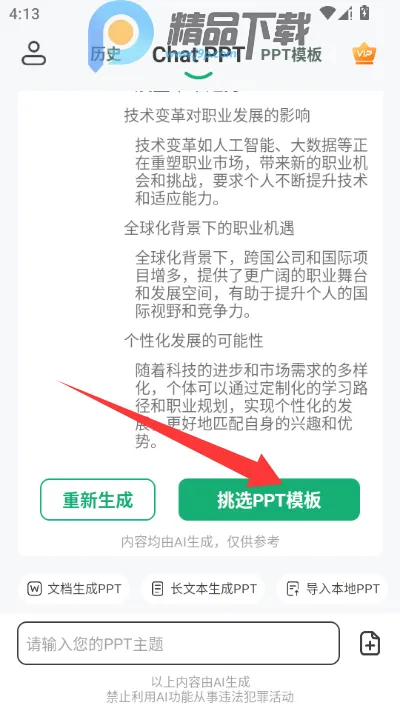
Task: Switch to the 历史 tab
Action: click(x=105, y=54)
